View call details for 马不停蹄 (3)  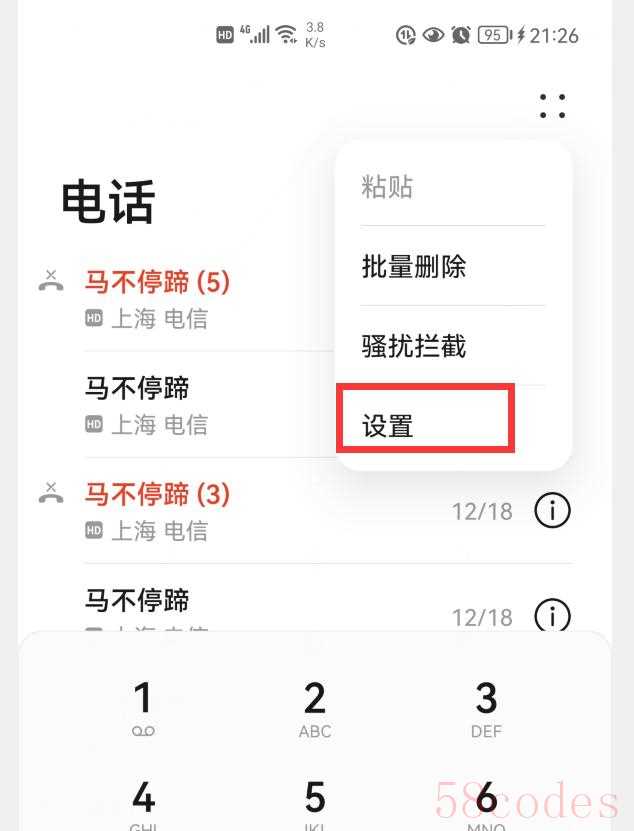(552, 511)
